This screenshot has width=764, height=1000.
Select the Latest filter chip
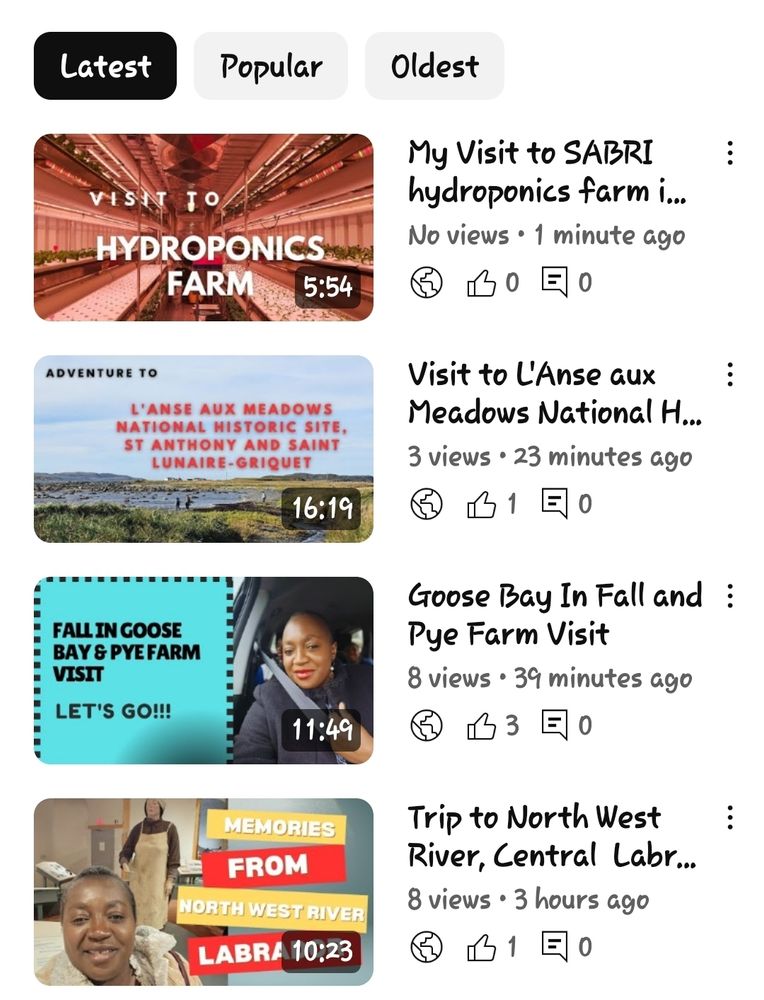pos(105,66)
